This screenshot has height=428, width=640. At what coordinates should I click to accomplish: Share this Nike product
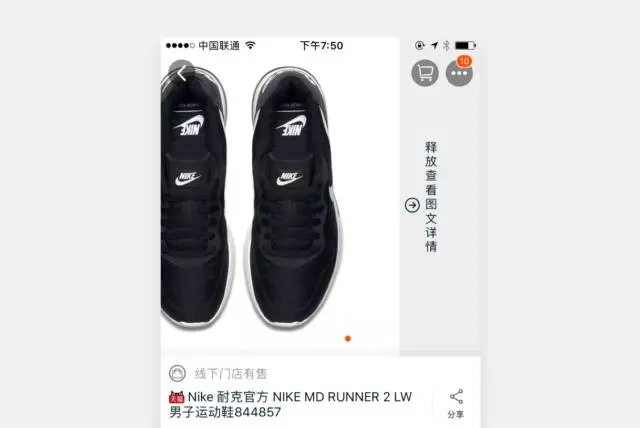pyautogui.click(x=456, y=403)
